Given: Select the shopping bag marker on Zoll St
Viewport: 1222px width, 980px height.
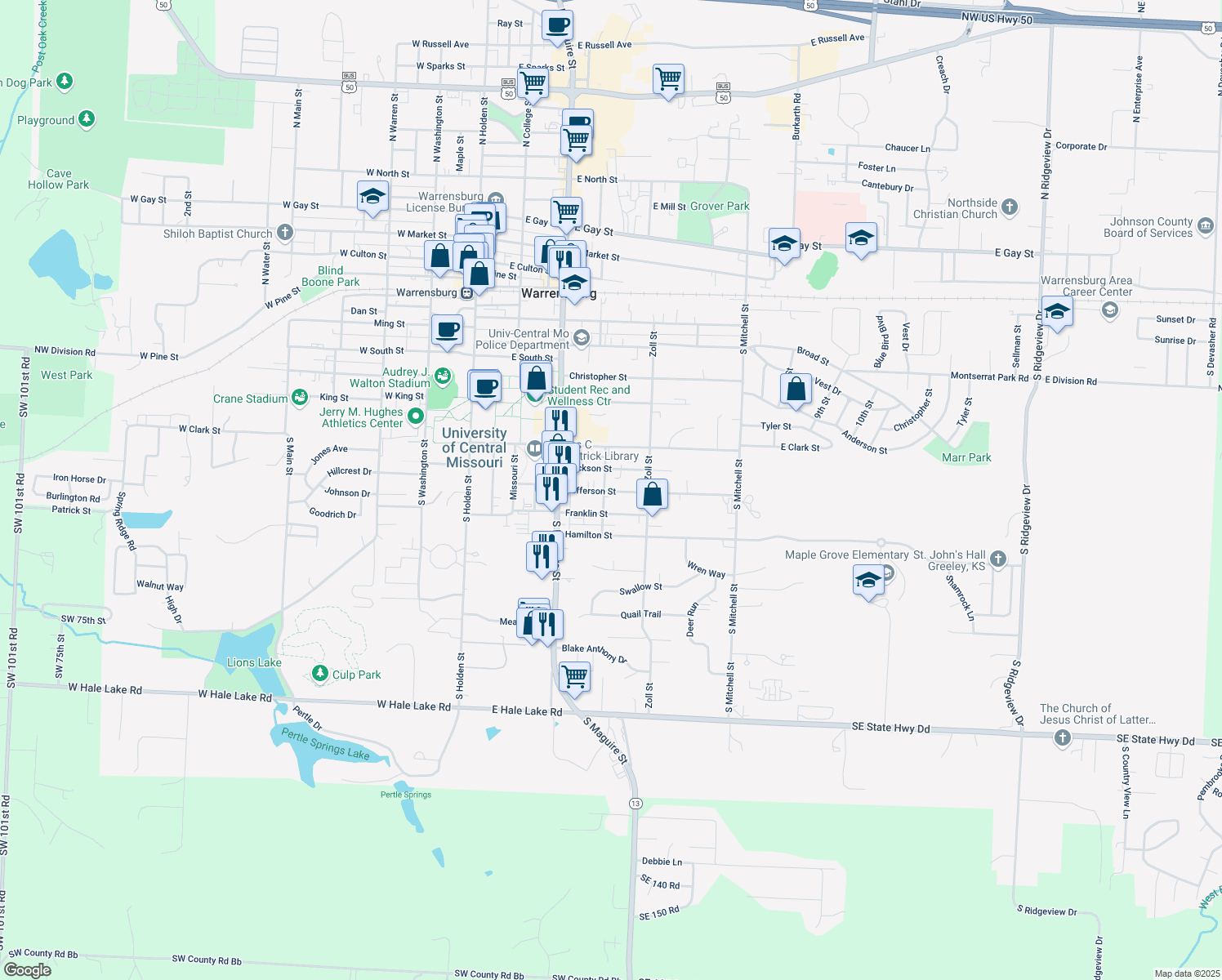Looking at the screenshot, I should tap(653, 494).
